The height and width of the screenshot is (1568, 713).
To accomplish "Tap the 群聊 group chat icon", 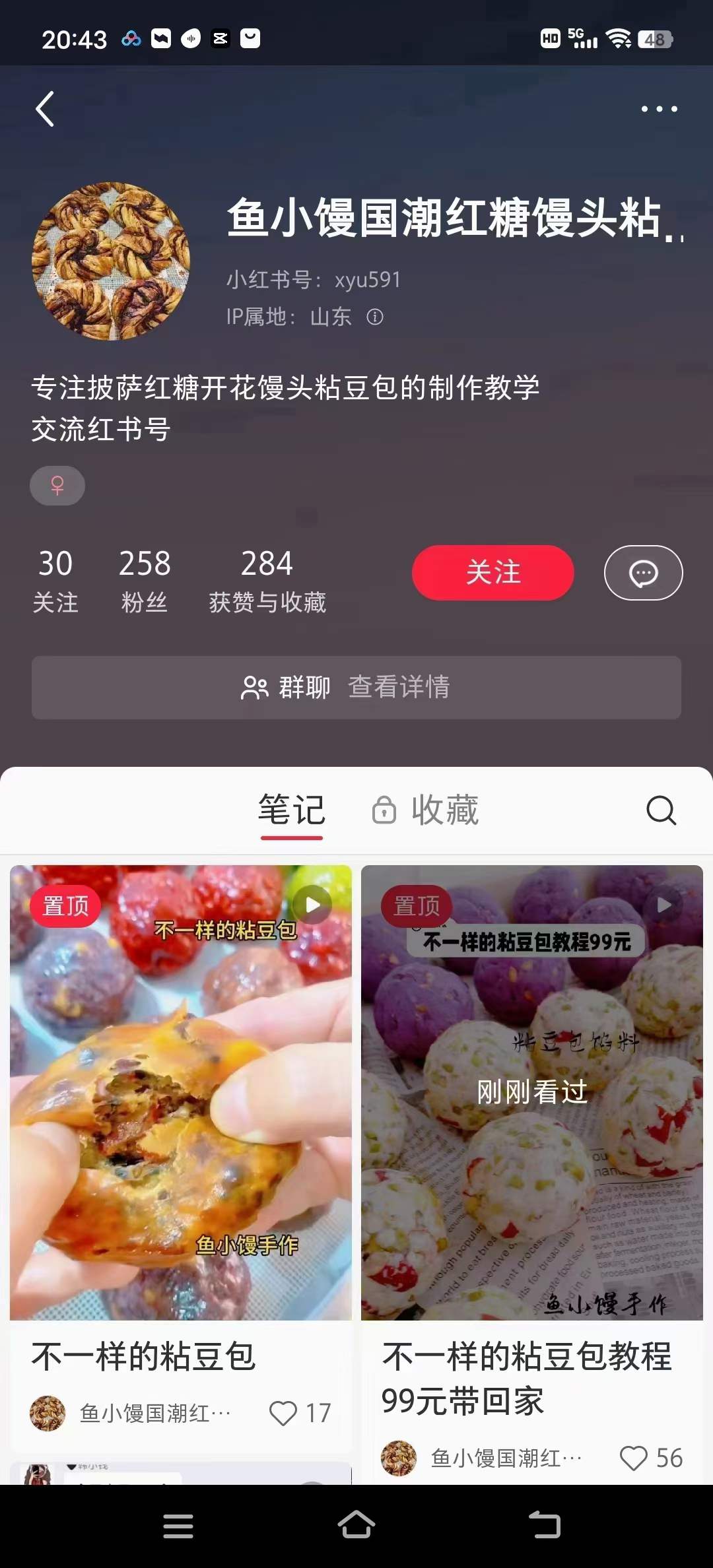I will click(x=254, y=688).
